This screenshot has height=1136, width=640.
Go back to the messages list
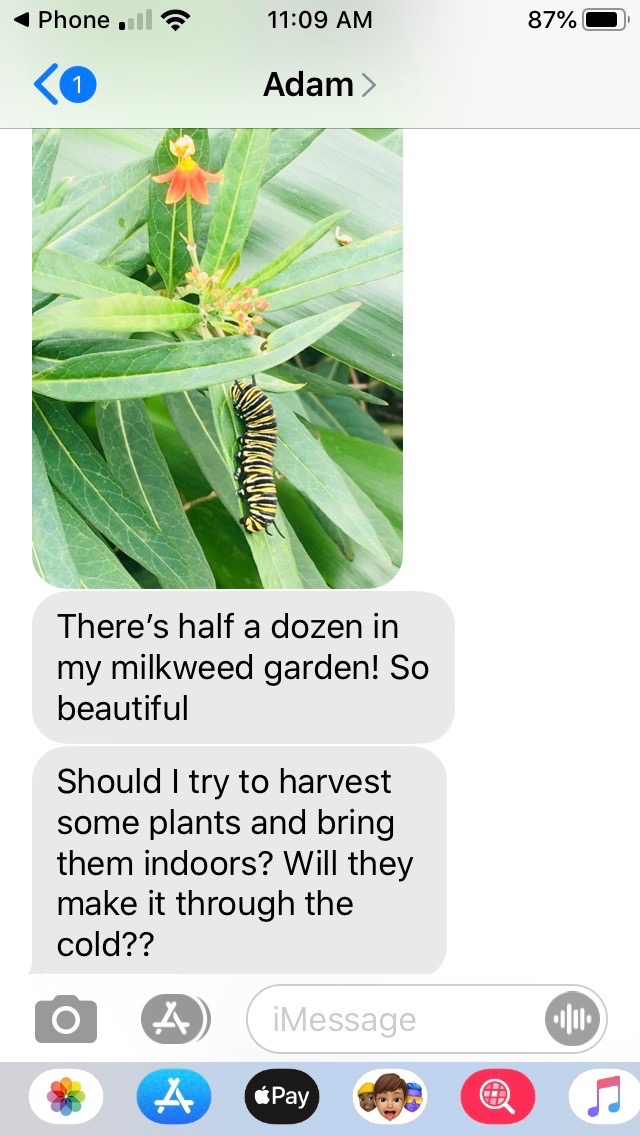coord(62,86)
